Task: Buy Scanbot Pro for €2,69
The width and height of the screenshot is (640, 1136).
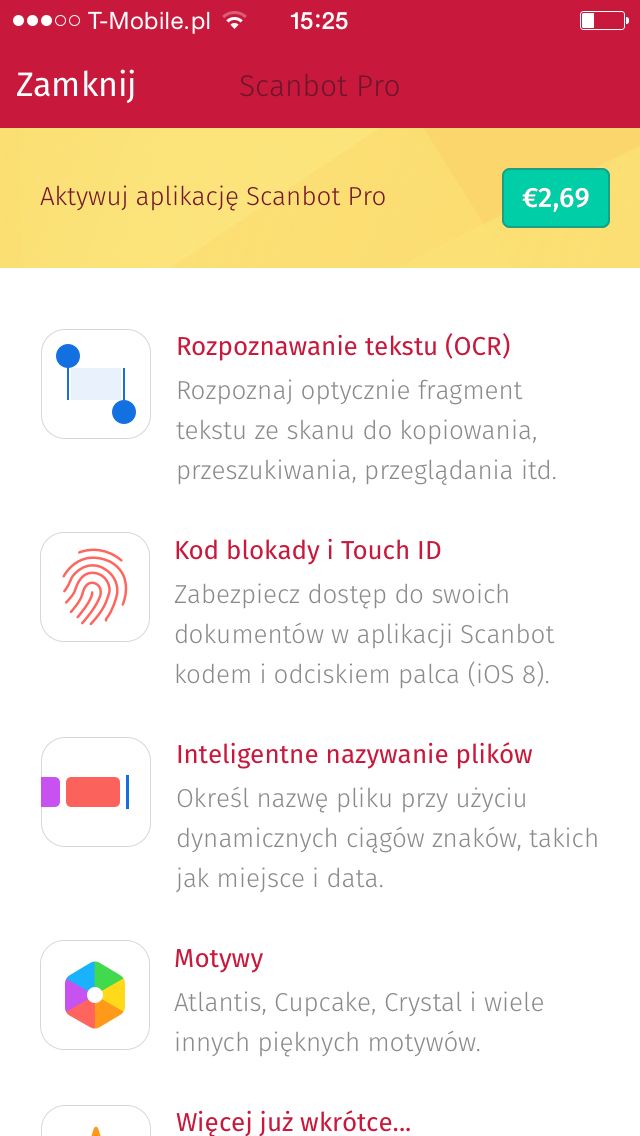Action: [556, 198]
